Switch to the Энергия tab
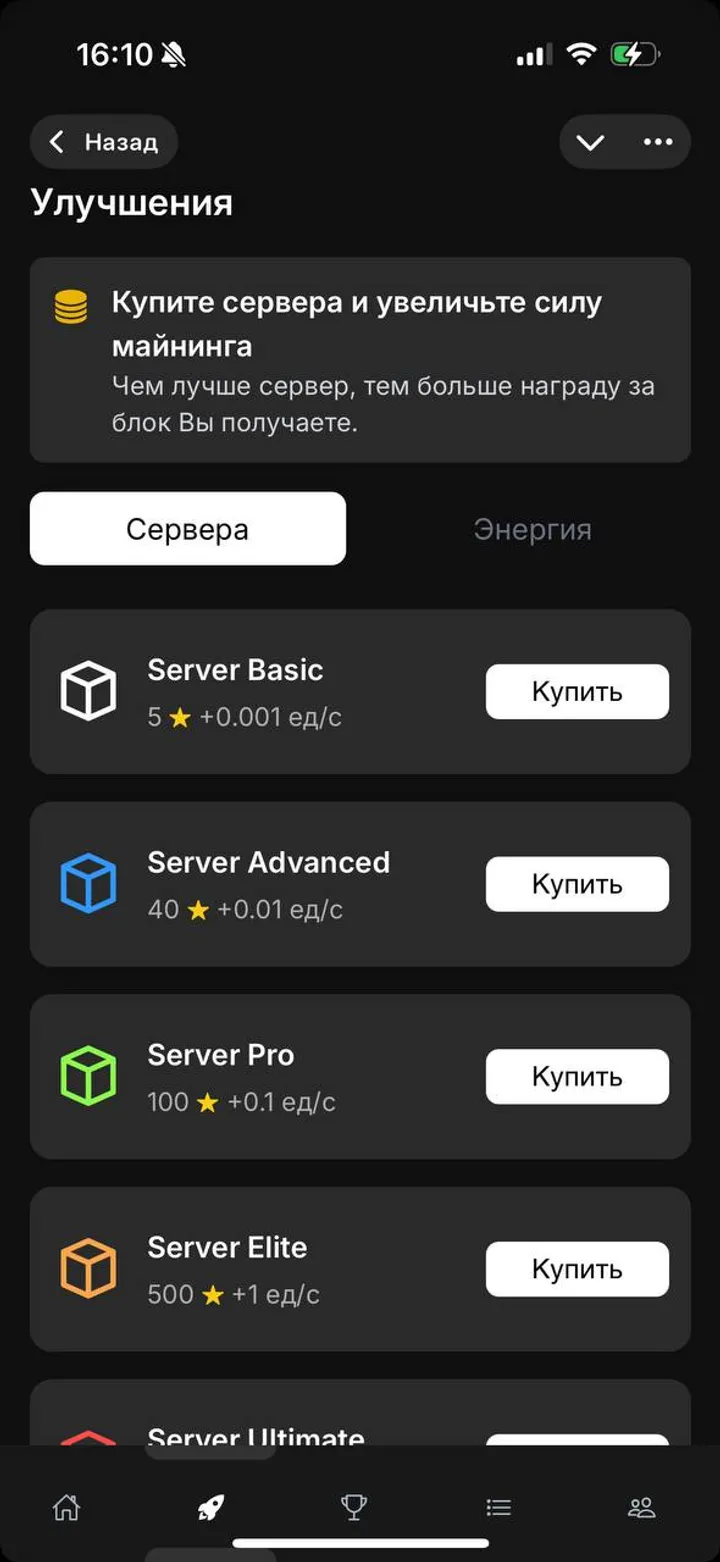The height and width of the screenshot is (1562, 720). click(x=533, y=529)
